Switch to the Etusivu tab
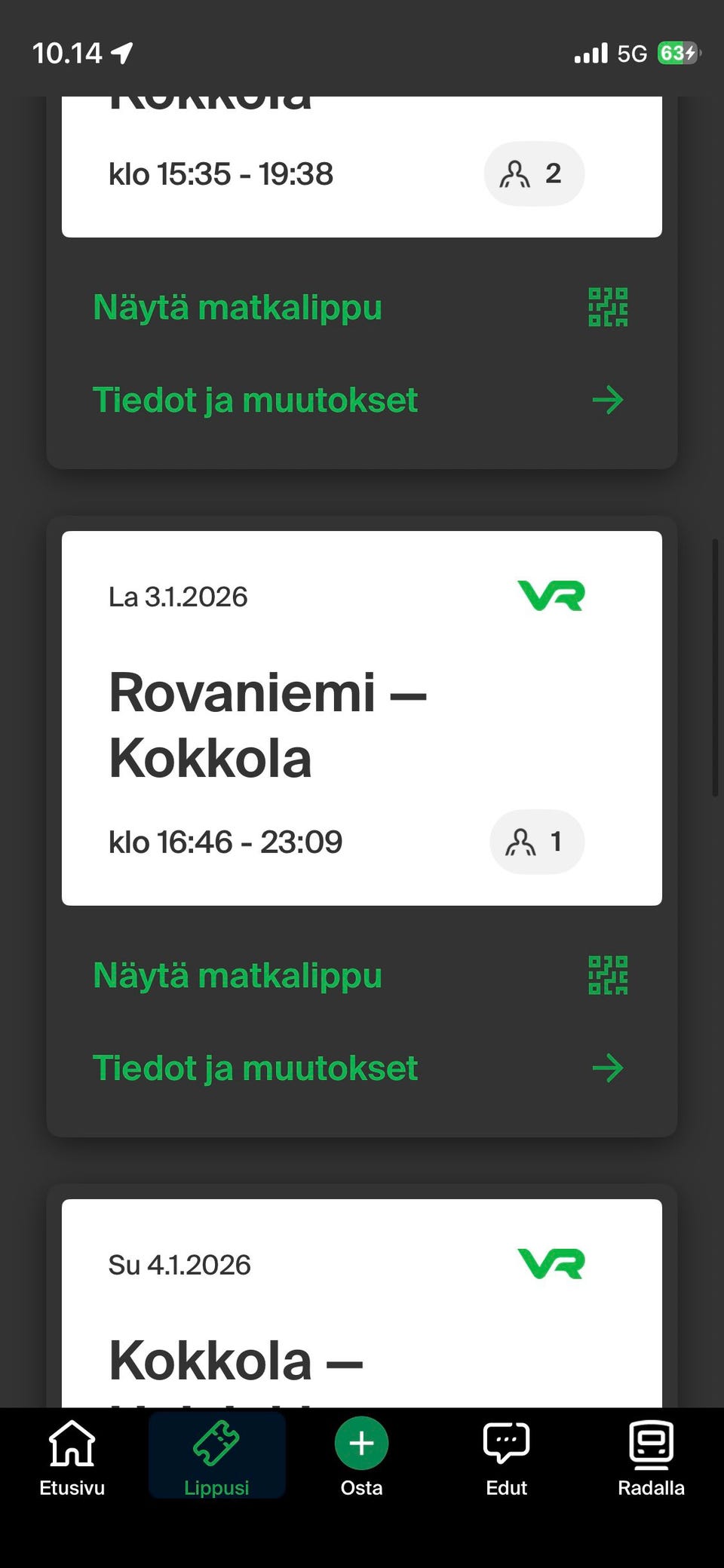The height and width of the screenshot is (1568, 724). (71, 1456)
